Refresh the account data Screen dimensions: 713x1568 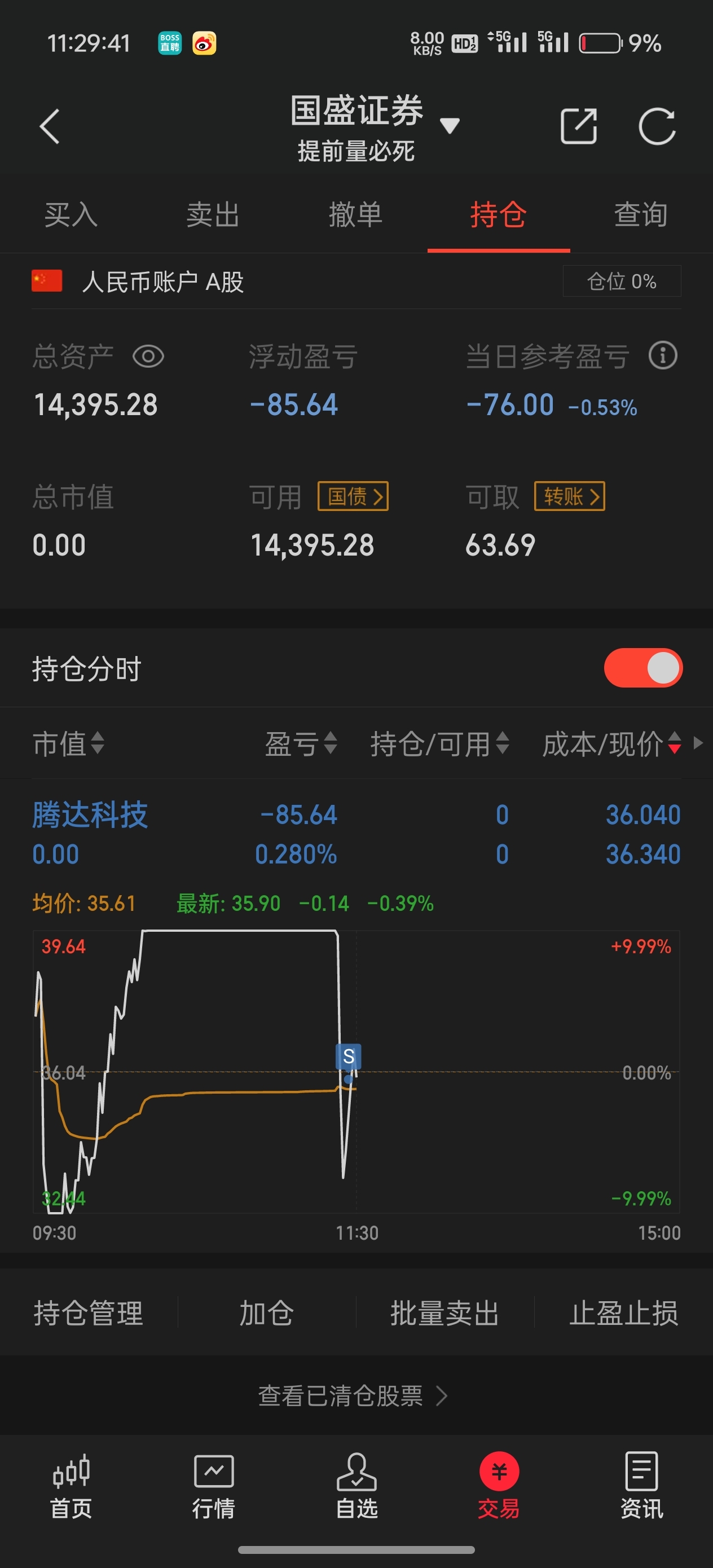[x=657, y=126]
